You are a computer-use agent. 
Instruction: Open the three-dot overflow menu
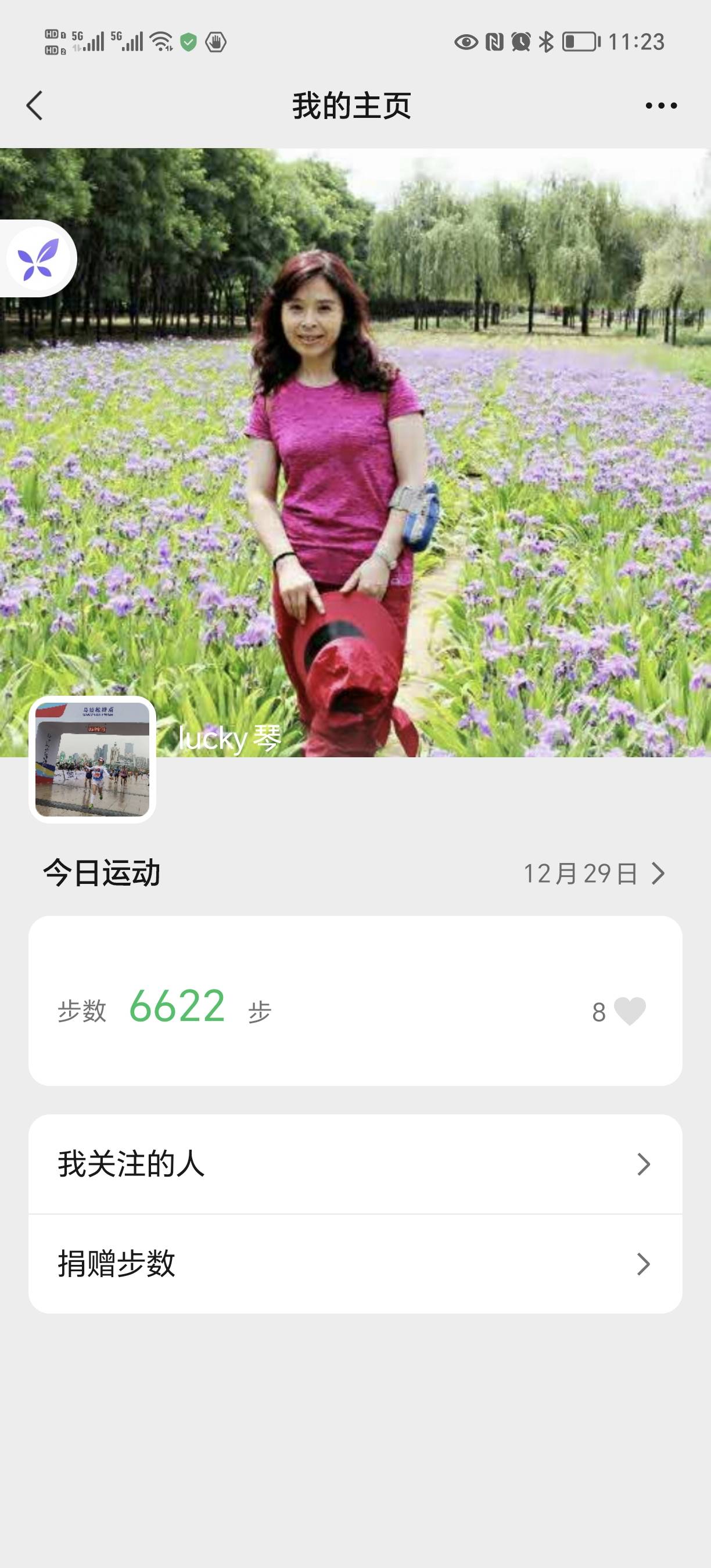click(661, 106)
